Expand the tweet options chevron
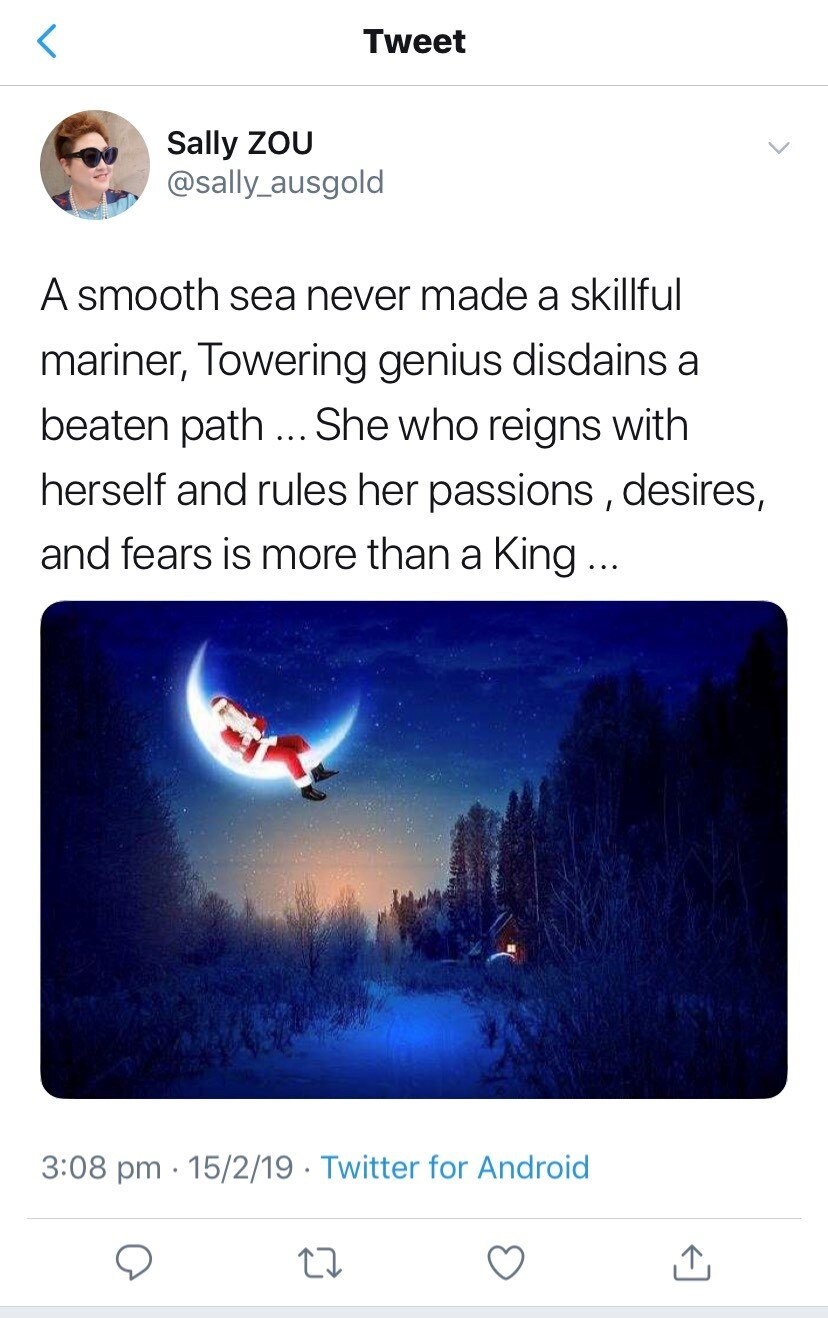The height and width of the screenshot is (1318, 828). click(777, 148)
